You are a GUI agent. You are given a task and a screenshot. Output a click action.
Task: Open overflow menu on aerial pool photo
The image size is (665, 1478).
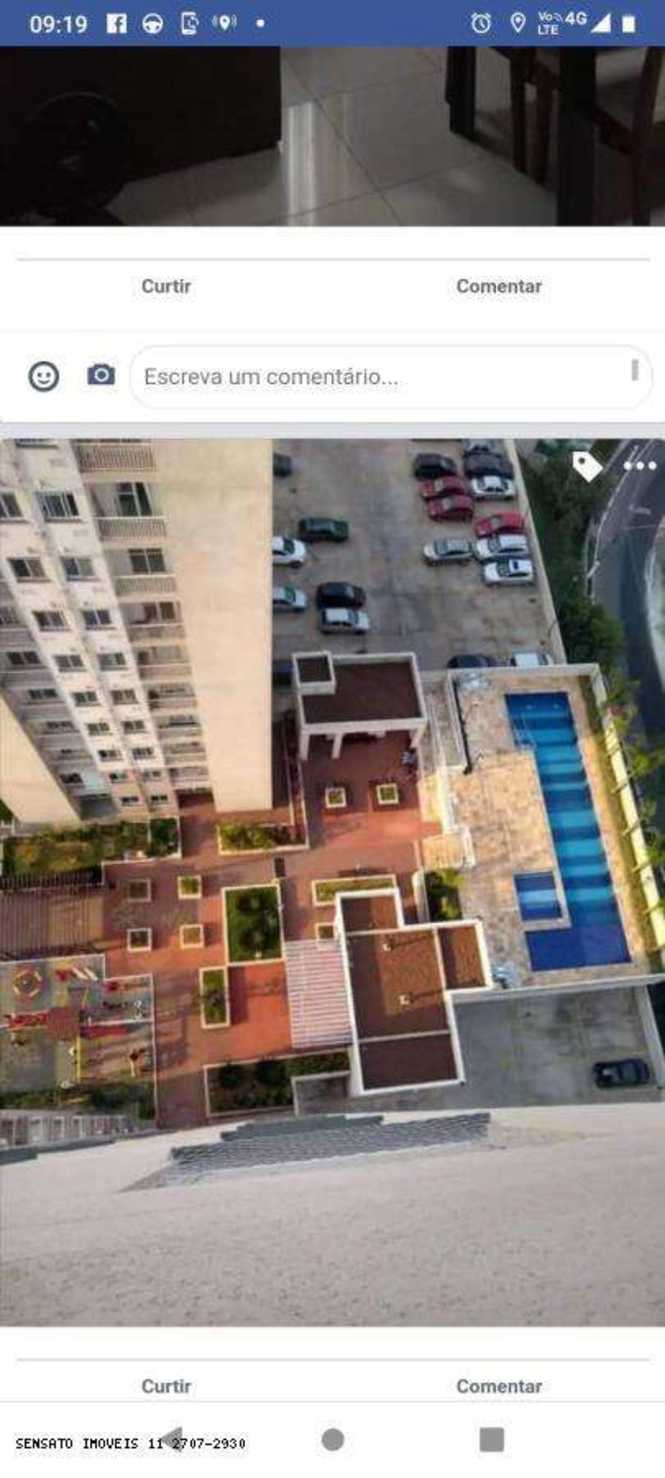coord(639,466)
